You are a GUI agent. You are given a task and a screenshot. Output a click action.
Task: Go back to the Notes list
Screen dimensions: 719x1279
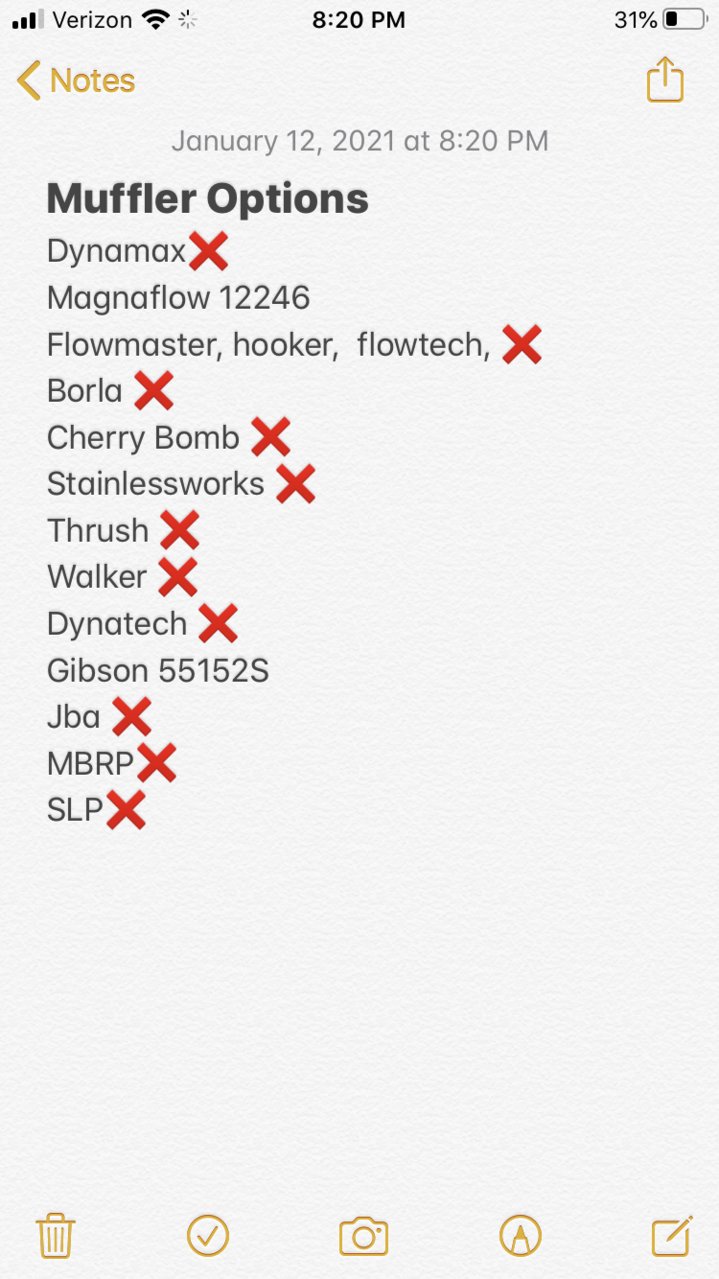tap(76, 80)
